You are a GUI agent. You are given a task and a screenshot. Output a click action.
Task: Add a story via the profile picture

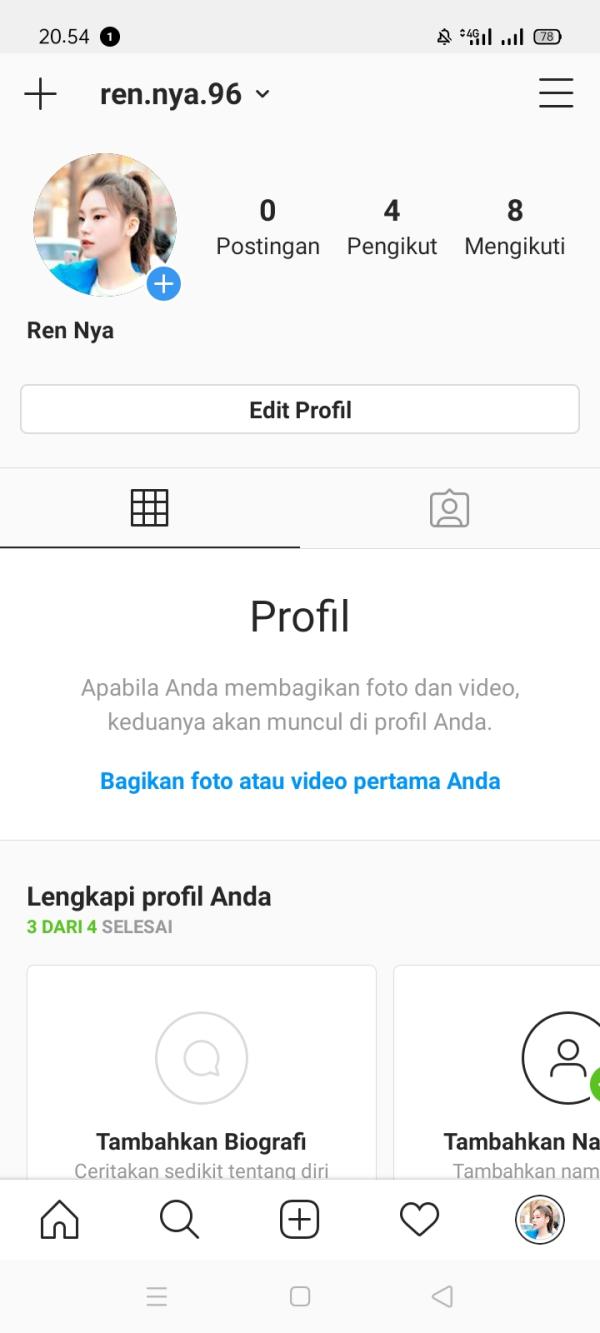[x=163, y=284]
